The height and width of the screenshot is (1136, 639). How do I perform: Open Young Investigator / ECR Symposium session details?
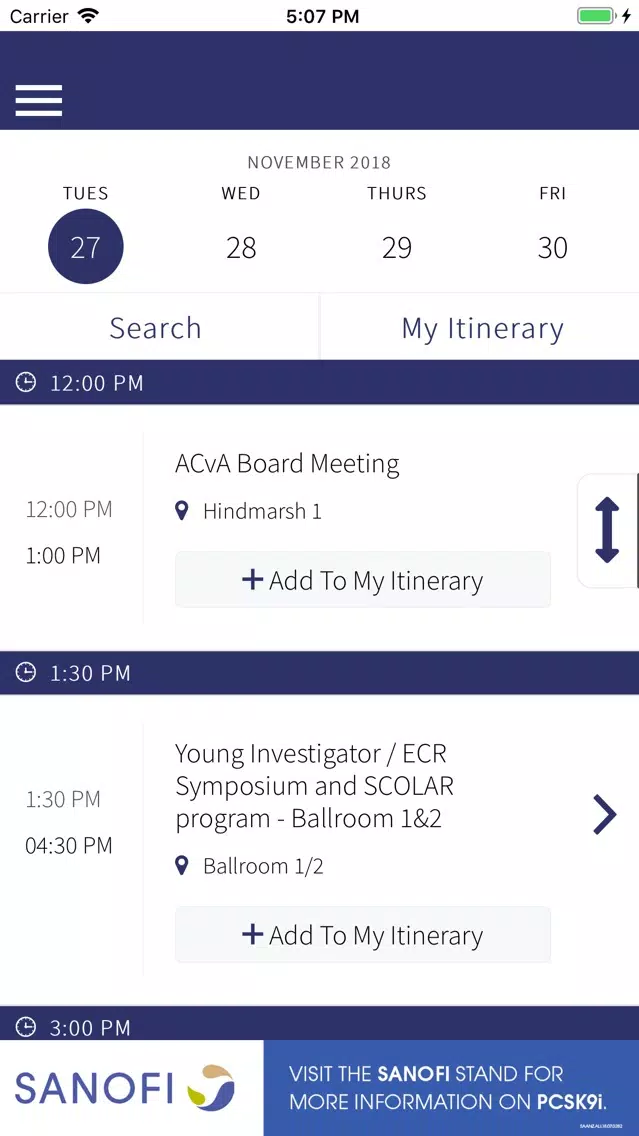(314, 786)
